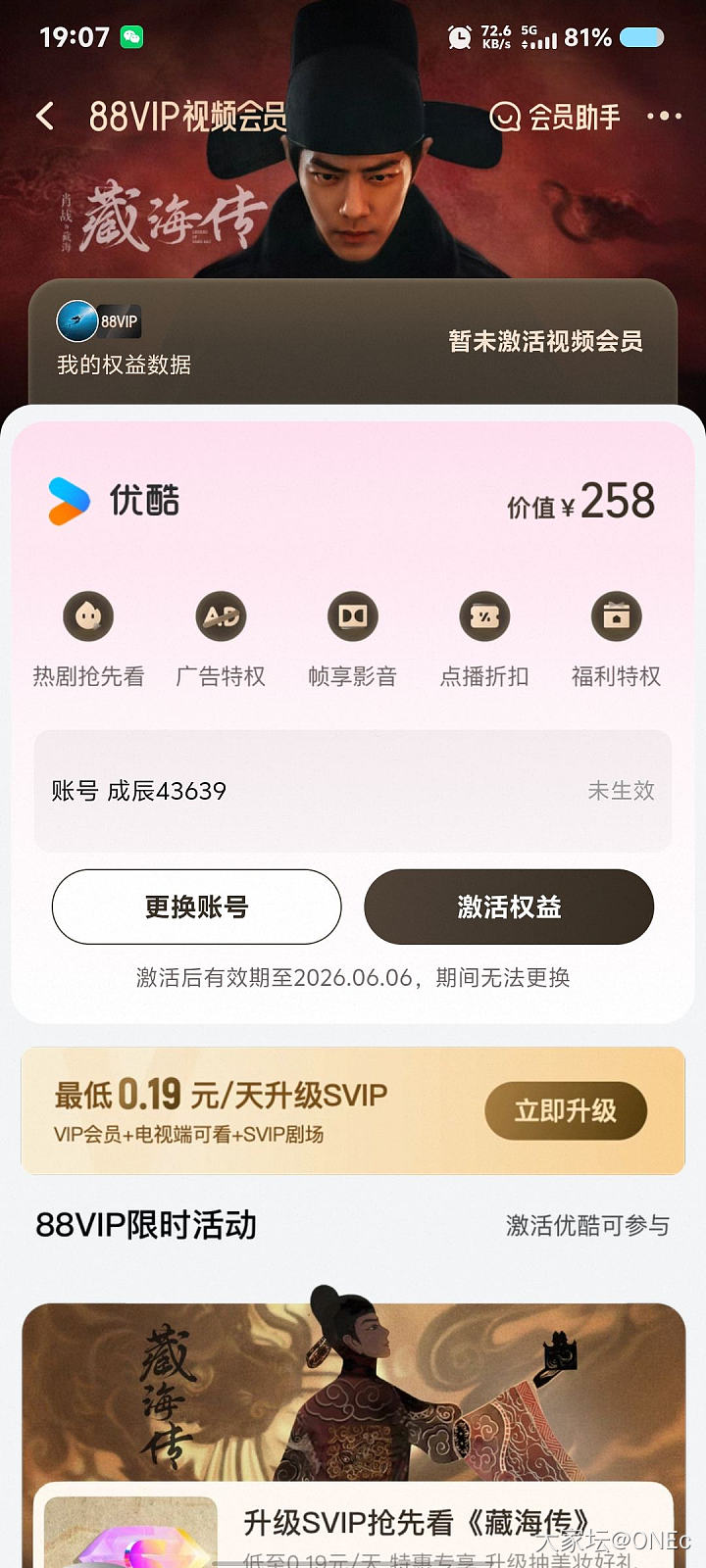Open 帧享影音 privilege

point(353,638)
